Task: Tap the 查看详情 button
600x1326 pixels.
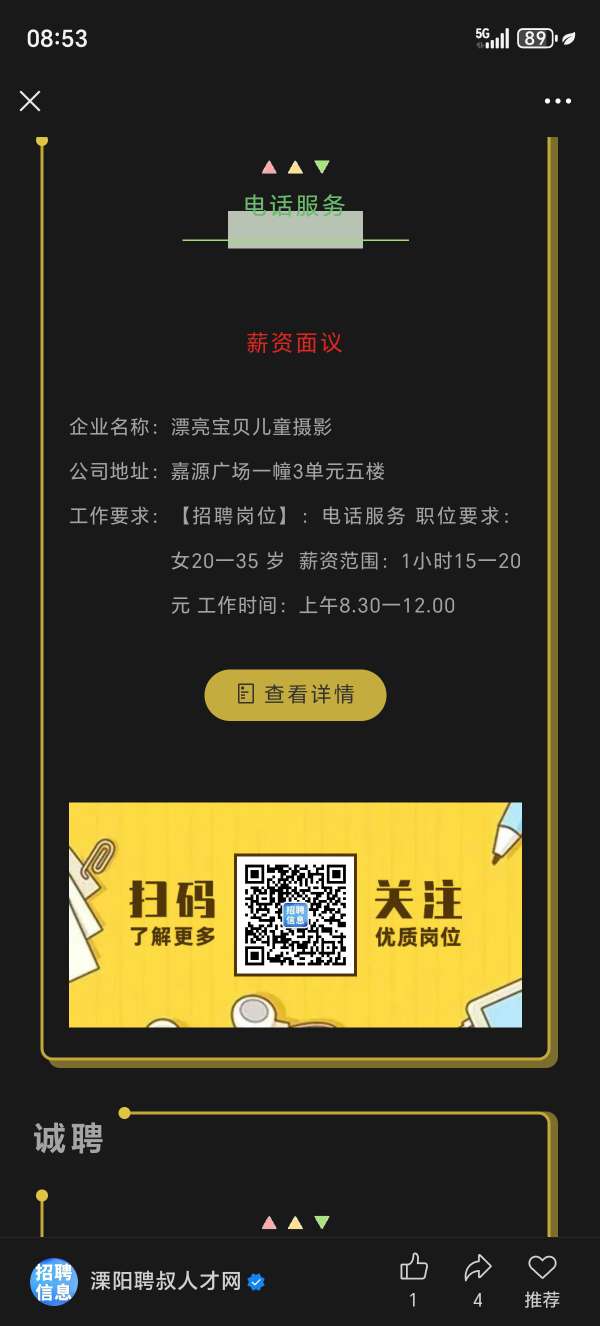Action: point(295,694)
